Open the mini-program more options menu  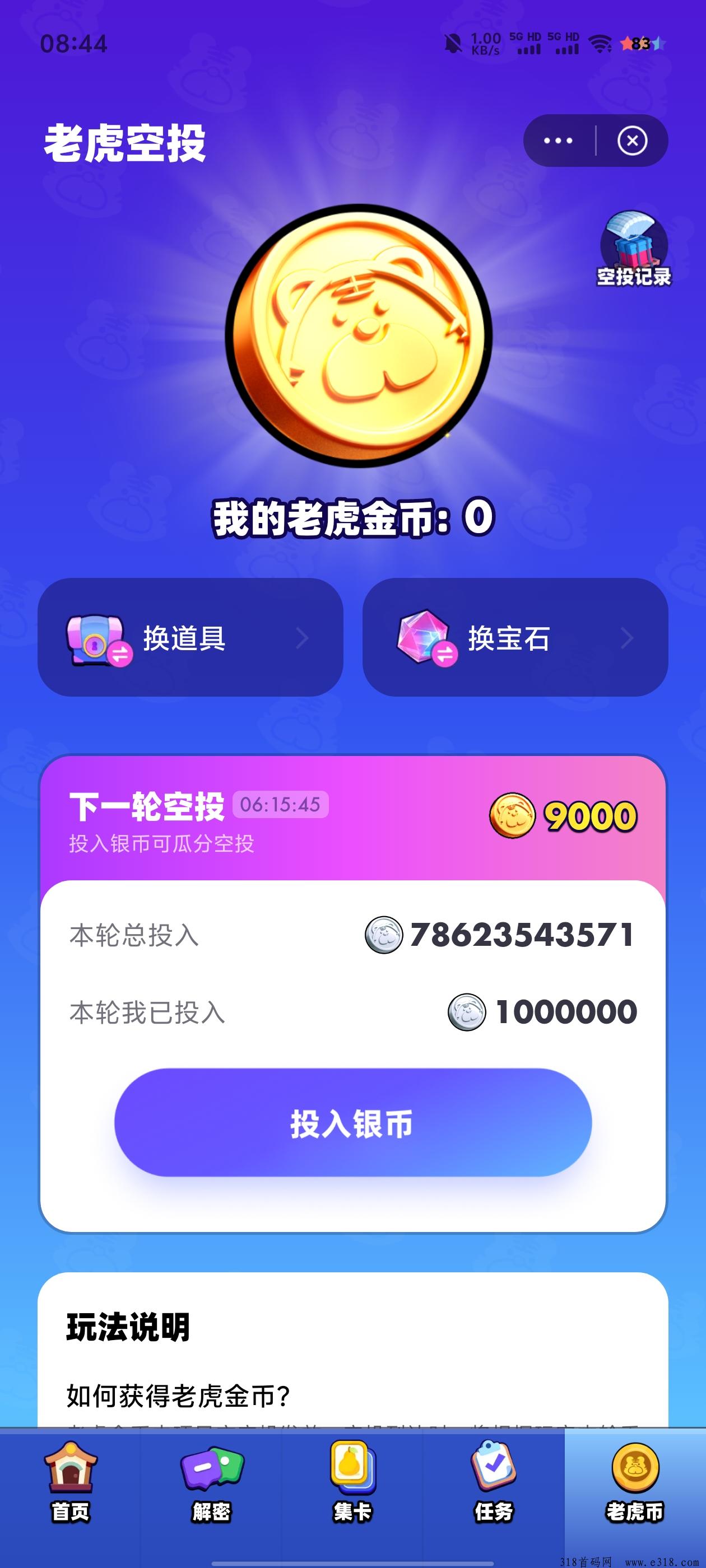coord(558,141)
